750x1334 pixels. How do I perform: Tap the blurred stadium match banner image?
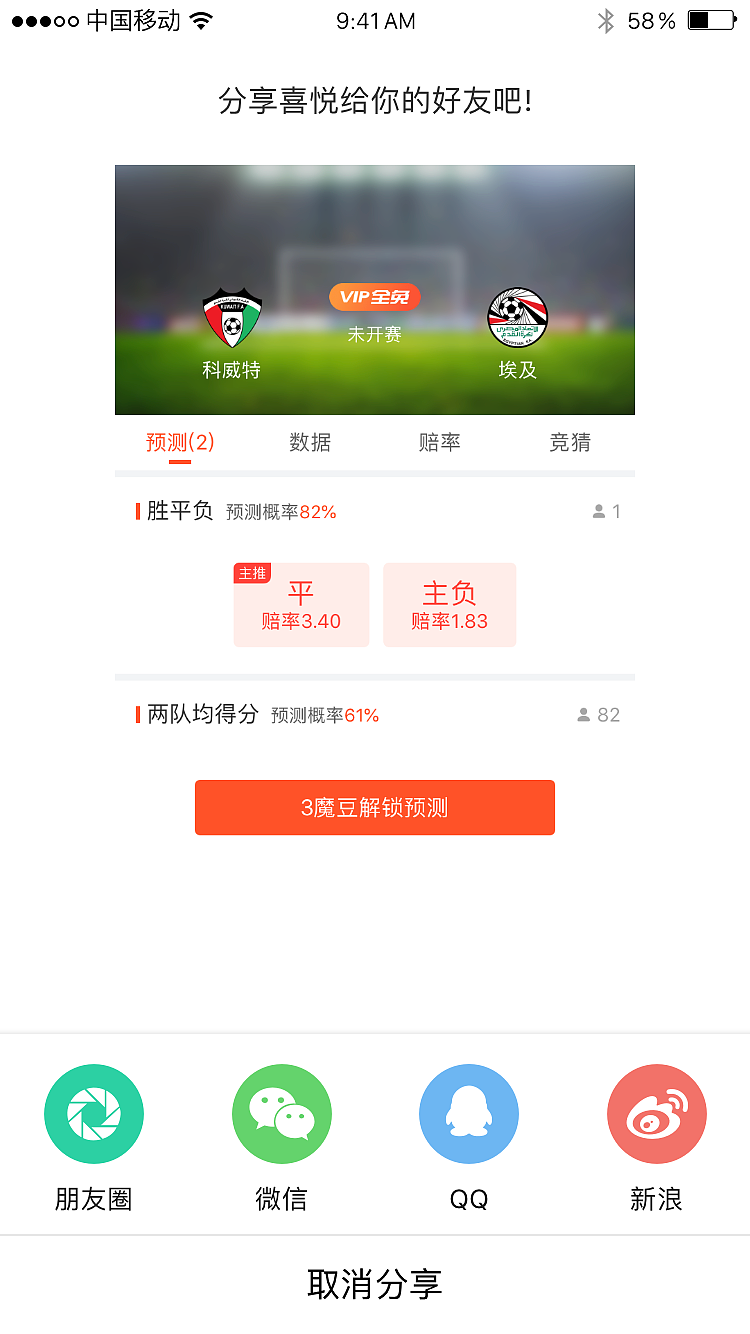(375, 220)
